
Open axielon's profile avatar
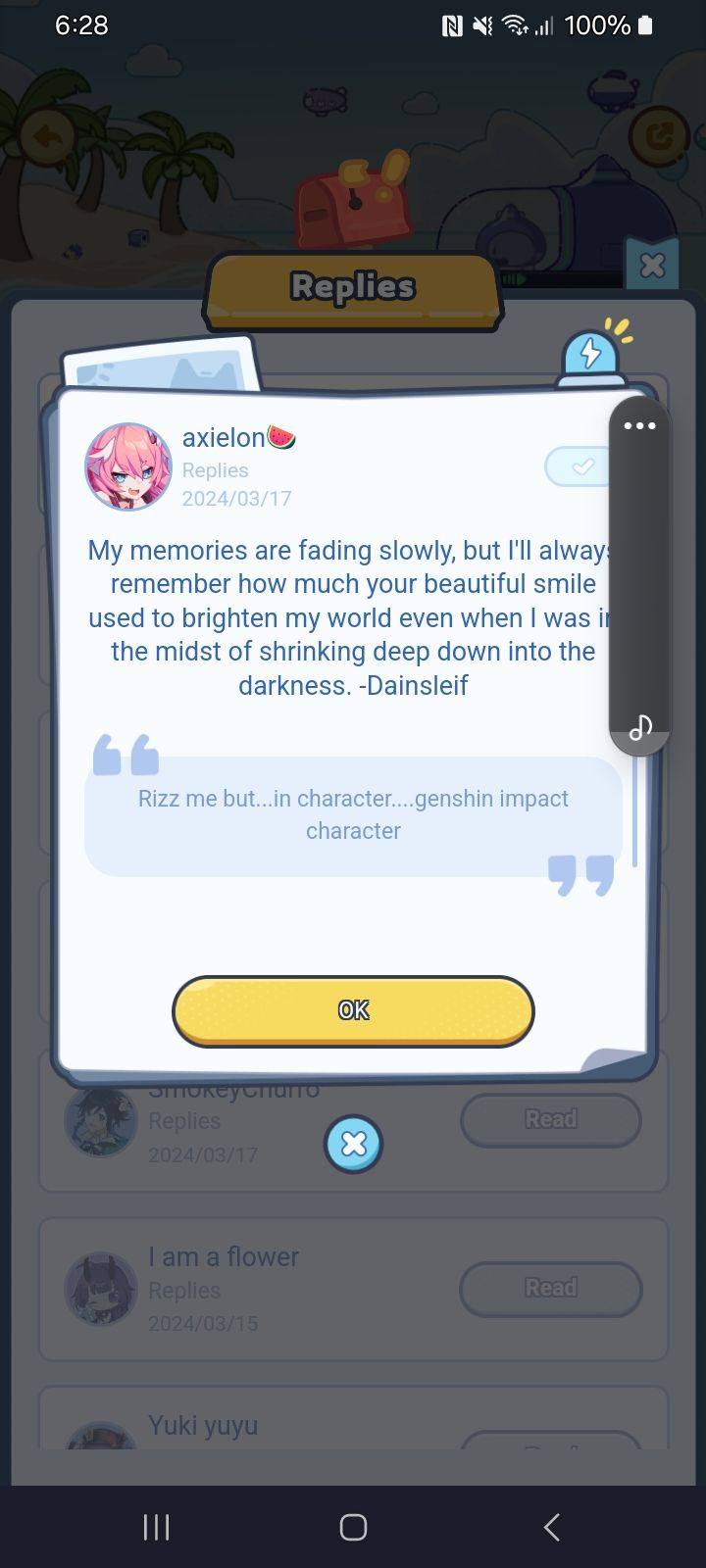[x=128, y=467]
